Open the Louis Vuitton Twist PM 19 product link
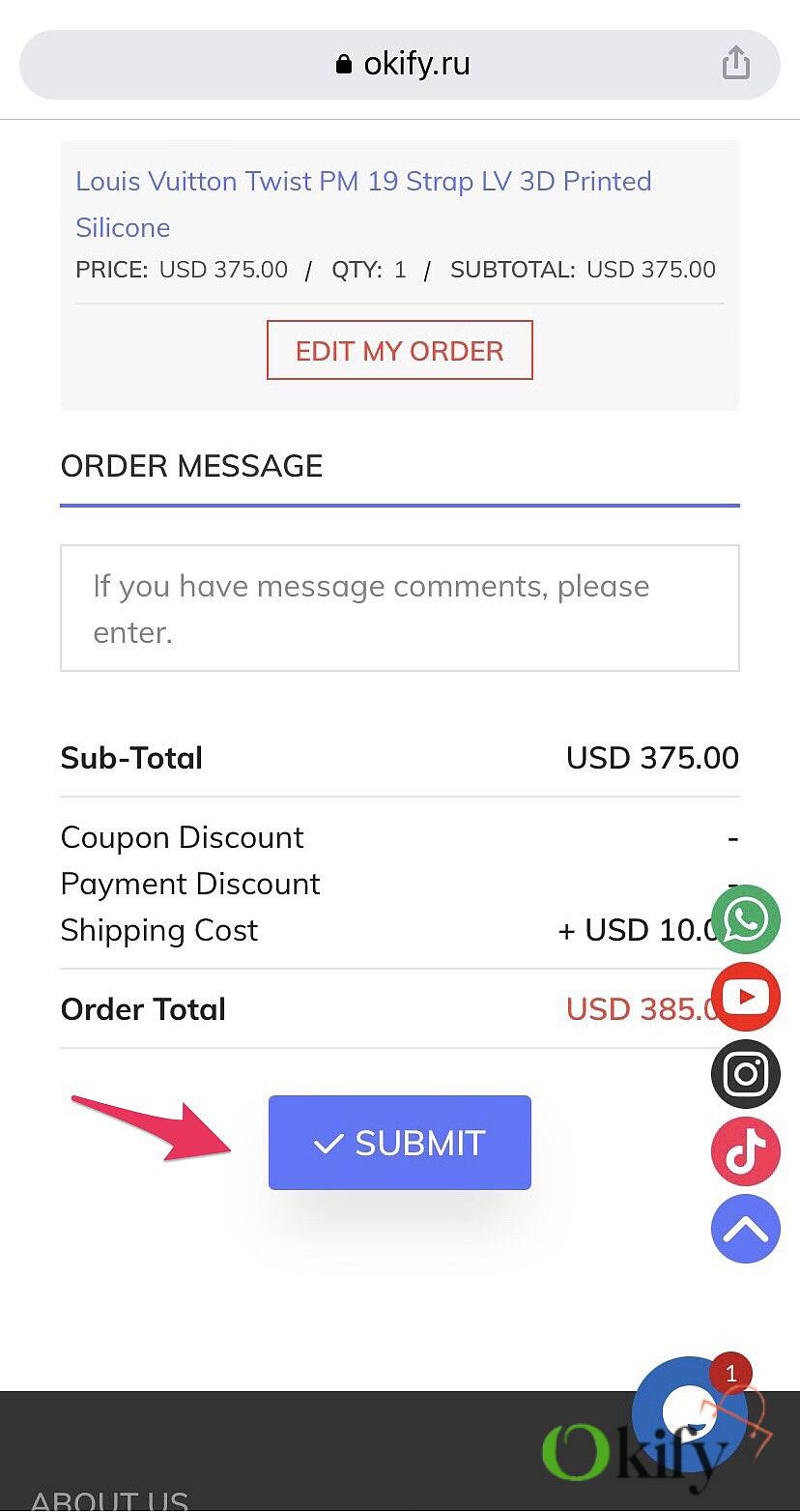This screenshot has width=800, height=1512. click(364, 204)
